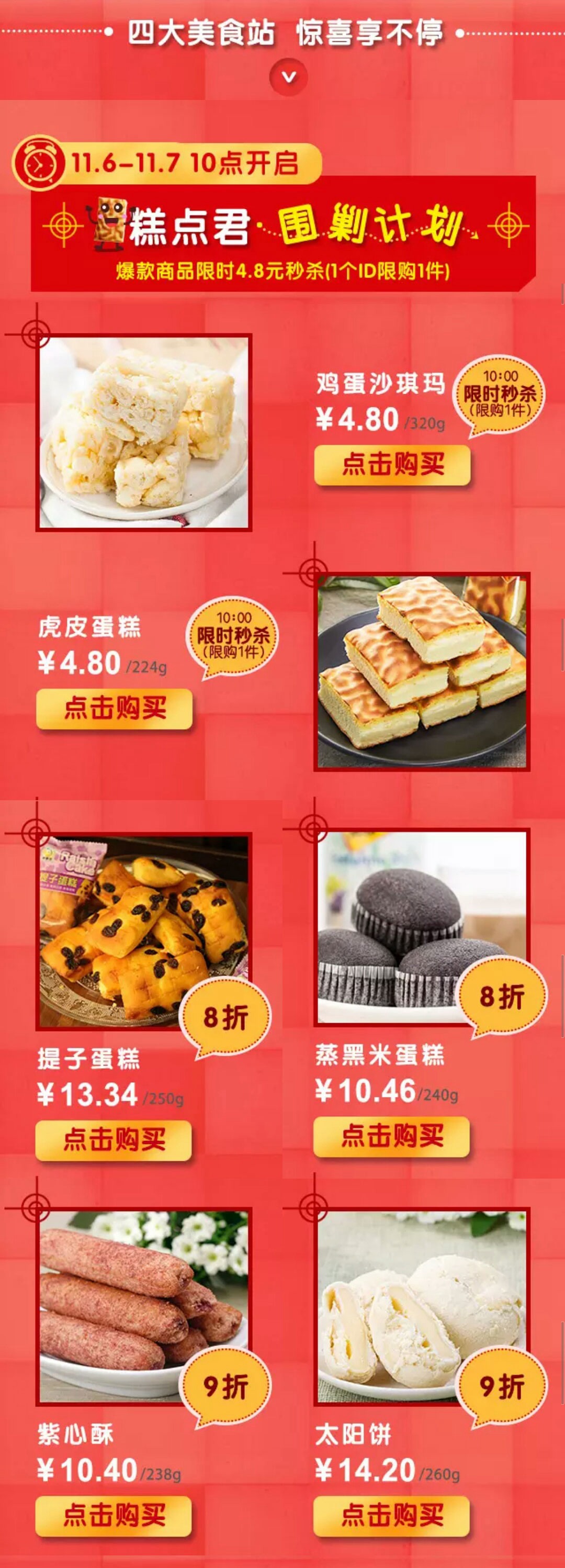The height and width of the screenshot is (1568, 565).
Task: Buy 太阳饼 via 点击购买
Action: pos(392,1516)
